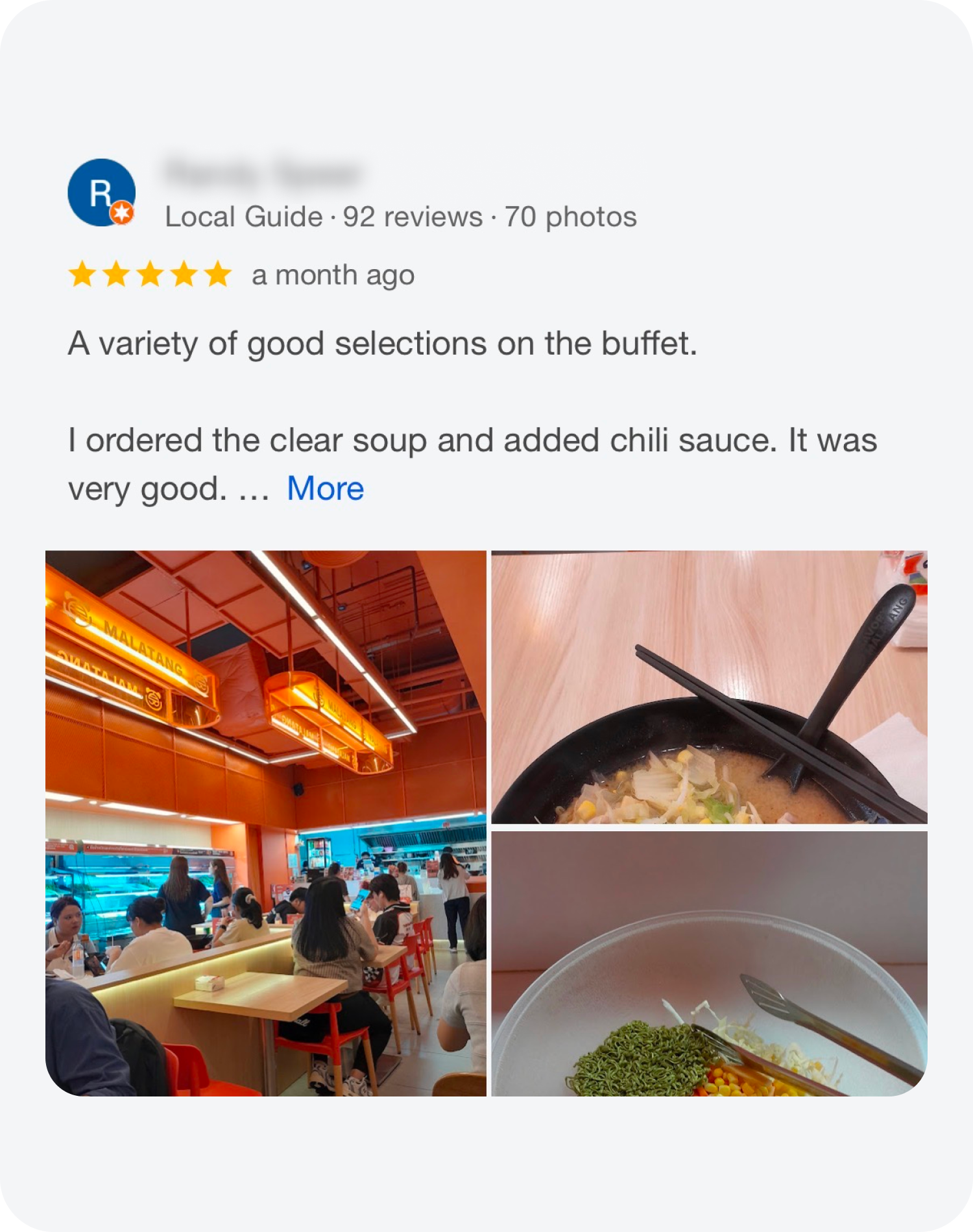Image resolution: width=973 pixels, height=1232 pixels.
Task: Open the reviewer's profile avatar
Action: click(x=101, y=193)
